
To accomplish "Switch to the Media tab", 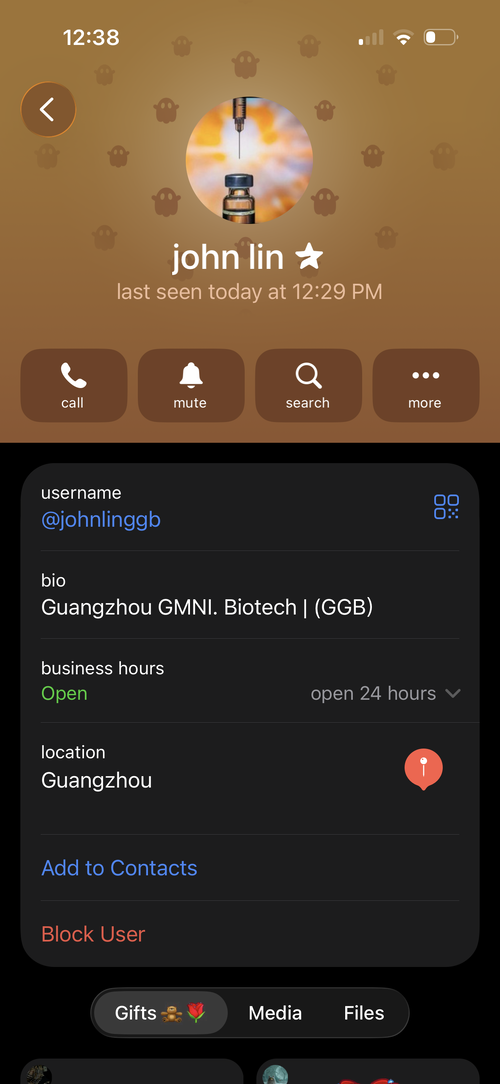I will coord(275,1013).
